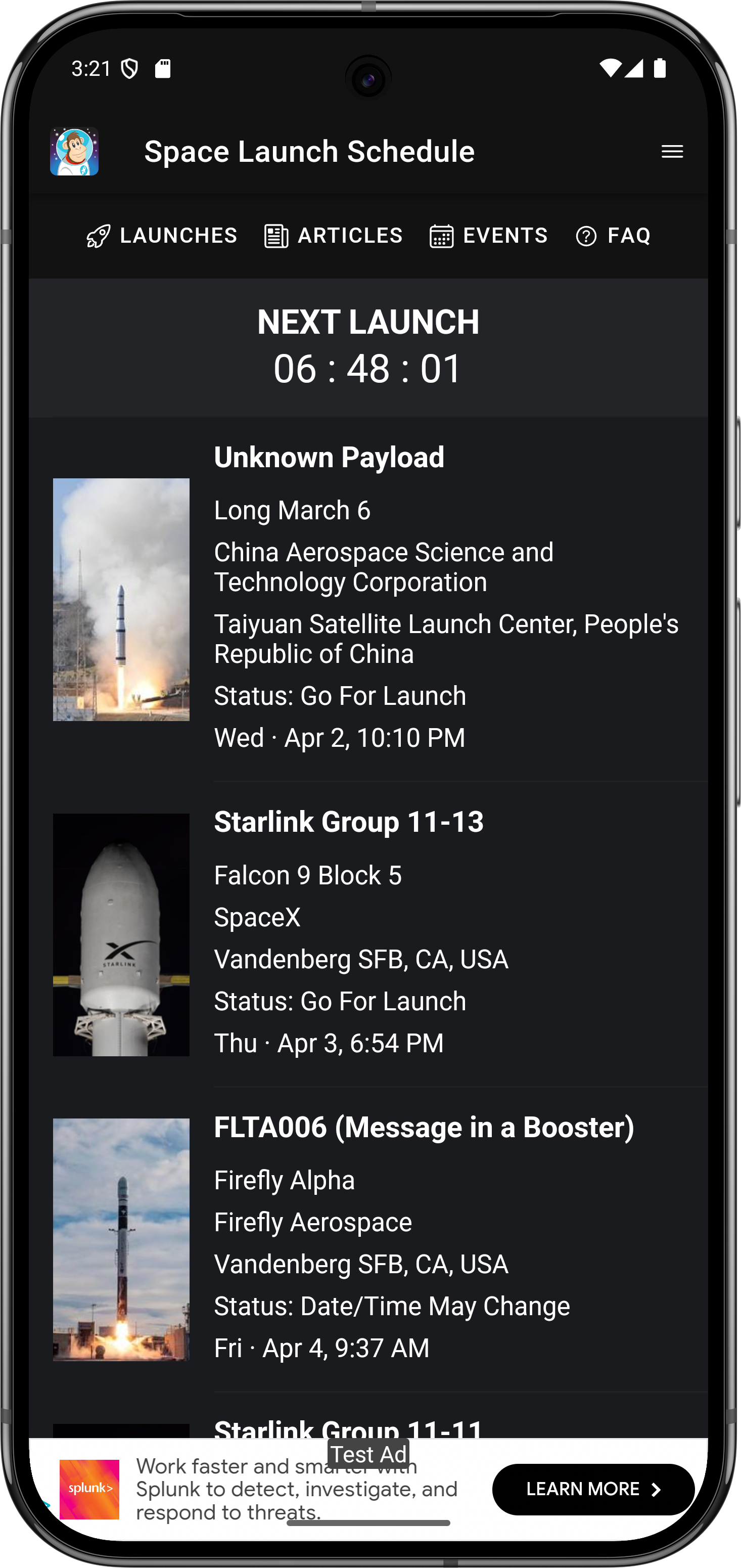
Task: Open the hamburger menu
Action: coord(672,152)
